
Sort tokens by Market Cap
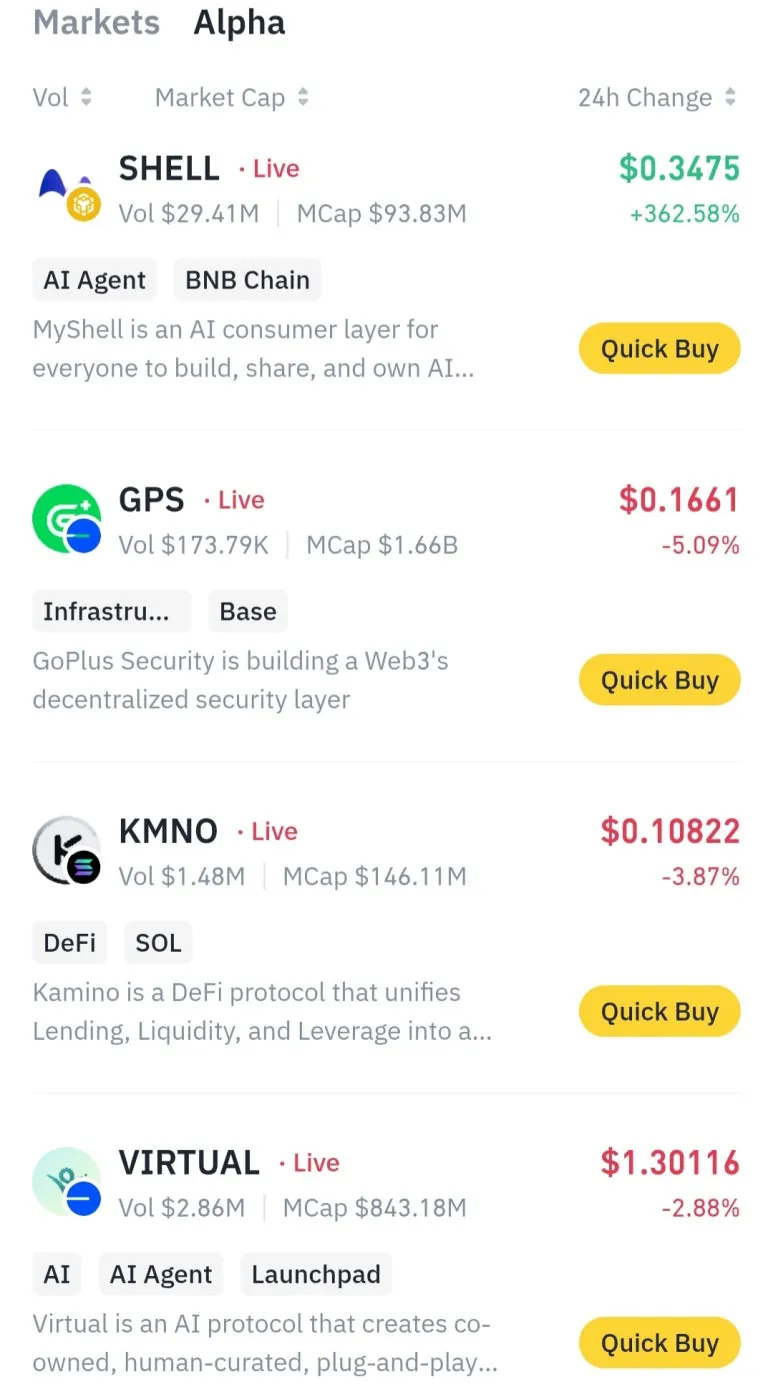231,97
